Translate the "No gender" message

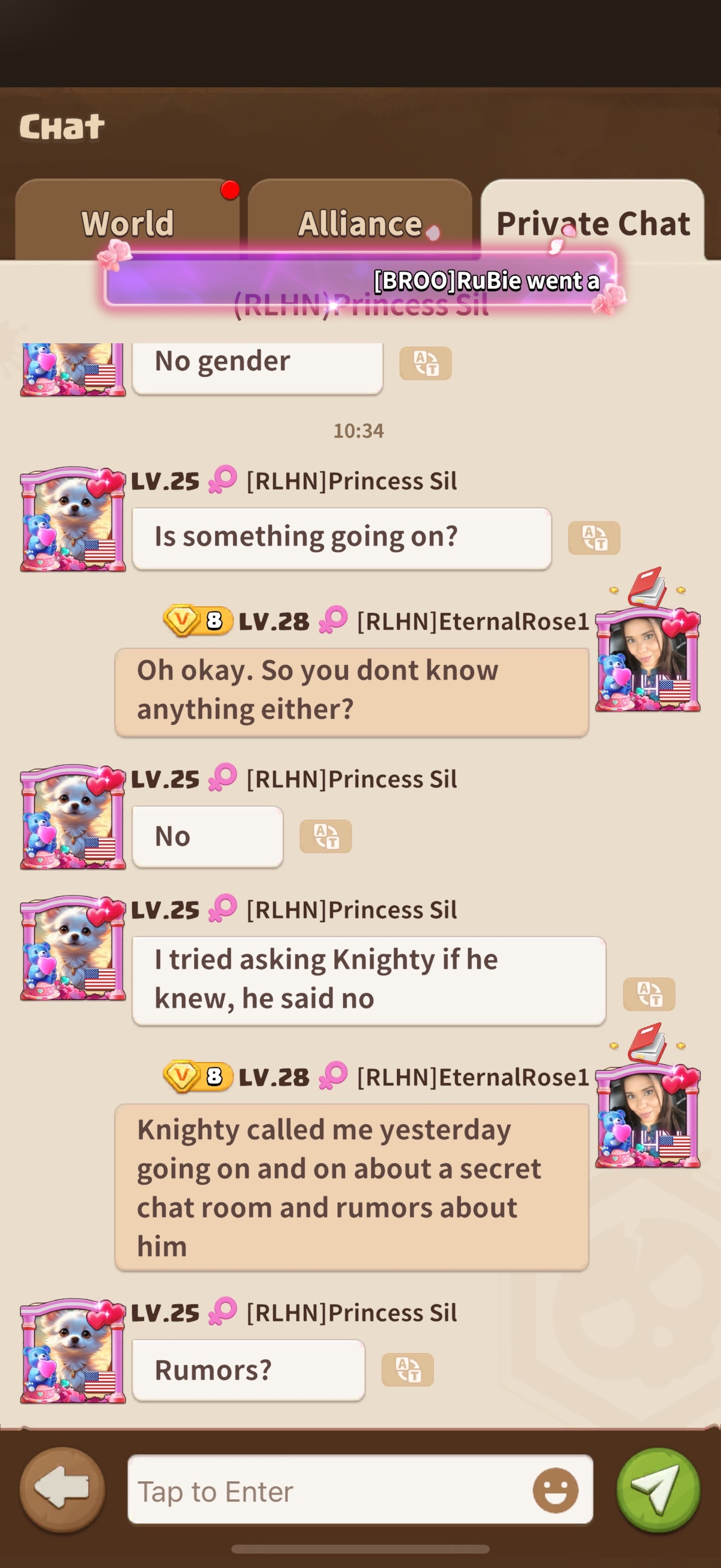425,364
